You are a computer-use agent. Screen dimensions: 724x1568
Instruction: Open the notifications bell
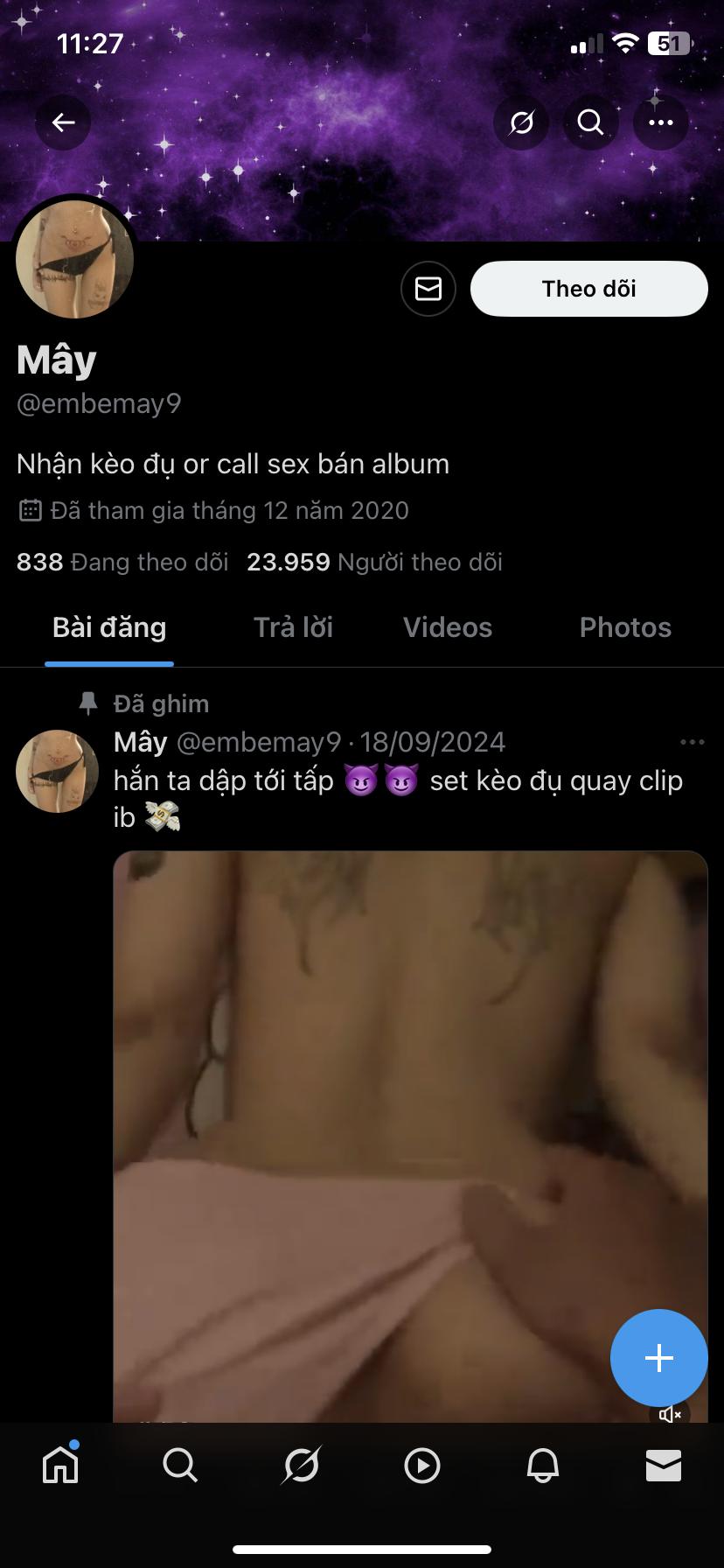(x=543, y=1465)
